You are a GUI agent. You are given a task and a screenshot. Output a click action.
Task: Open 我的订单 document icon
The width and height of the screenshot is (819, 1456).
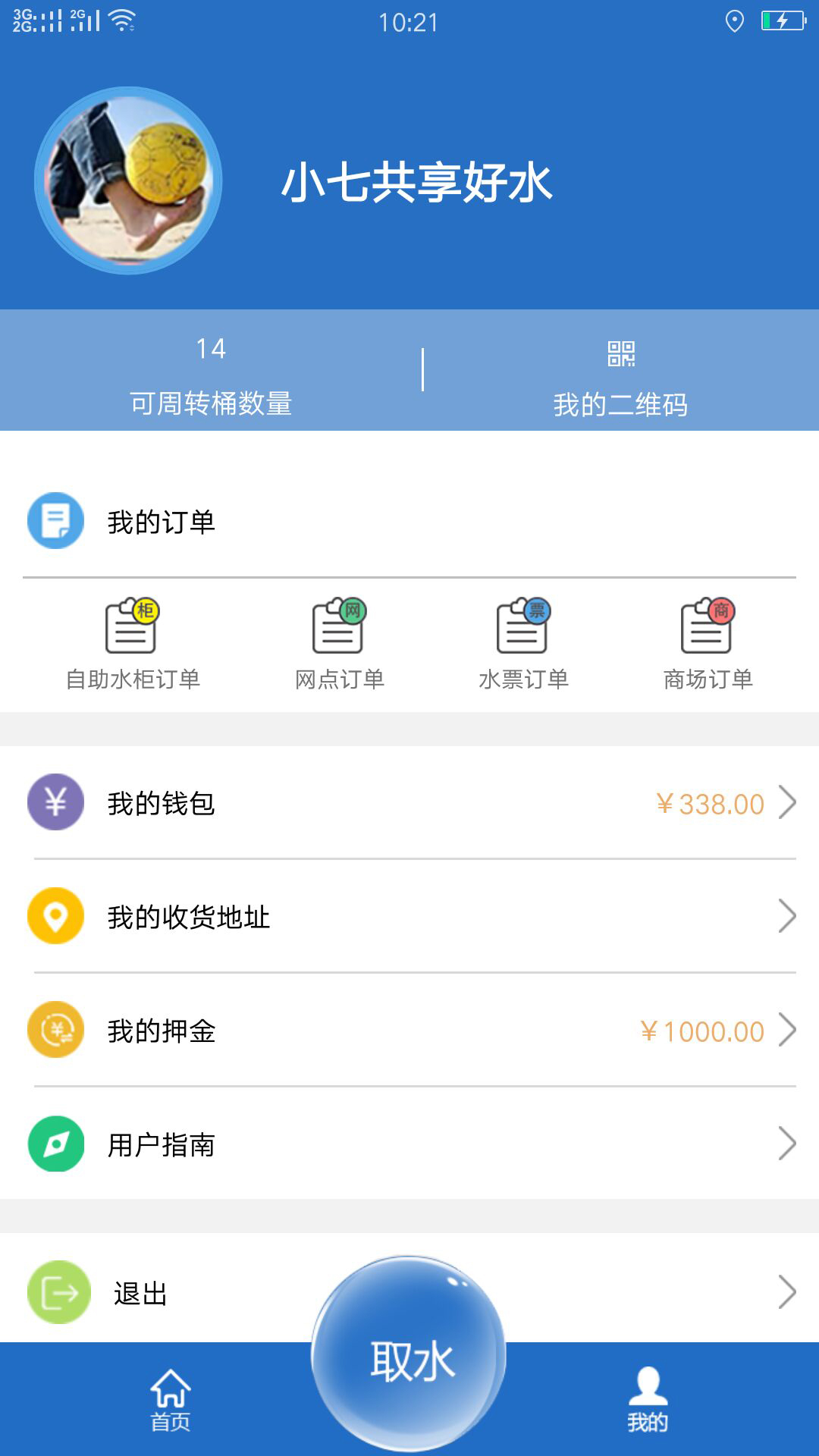[x=55, y=519]
